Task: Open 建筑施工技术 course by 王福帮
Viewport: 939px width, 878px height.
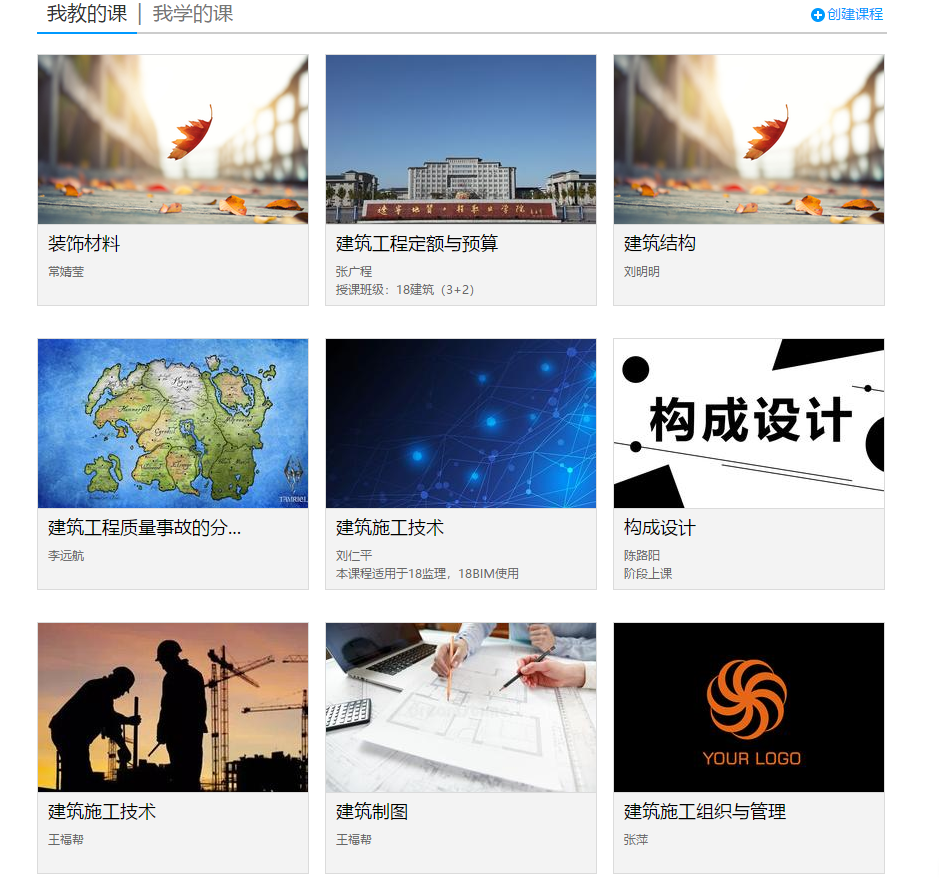Action: click(x=173, y=708)
